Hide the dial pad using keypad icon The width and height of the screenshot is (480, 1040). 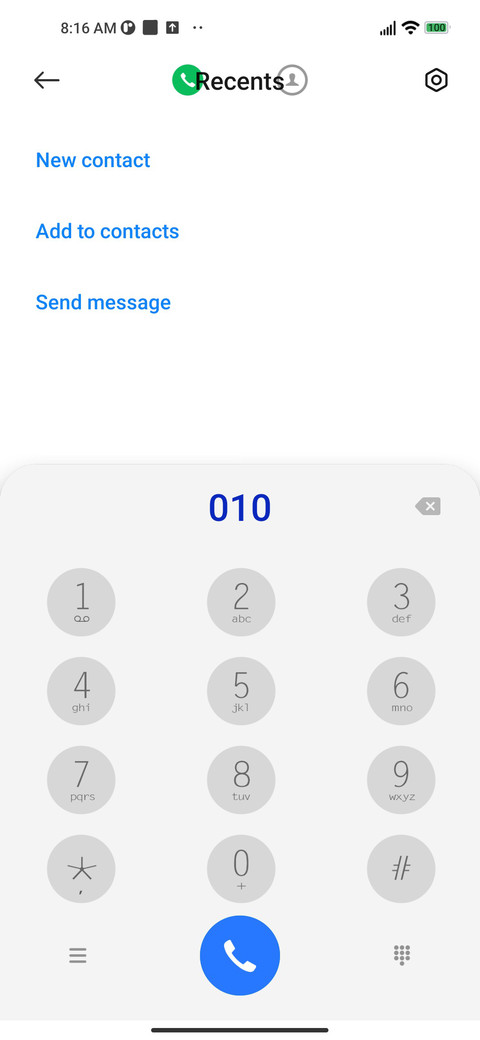click(x=402, y=955)
